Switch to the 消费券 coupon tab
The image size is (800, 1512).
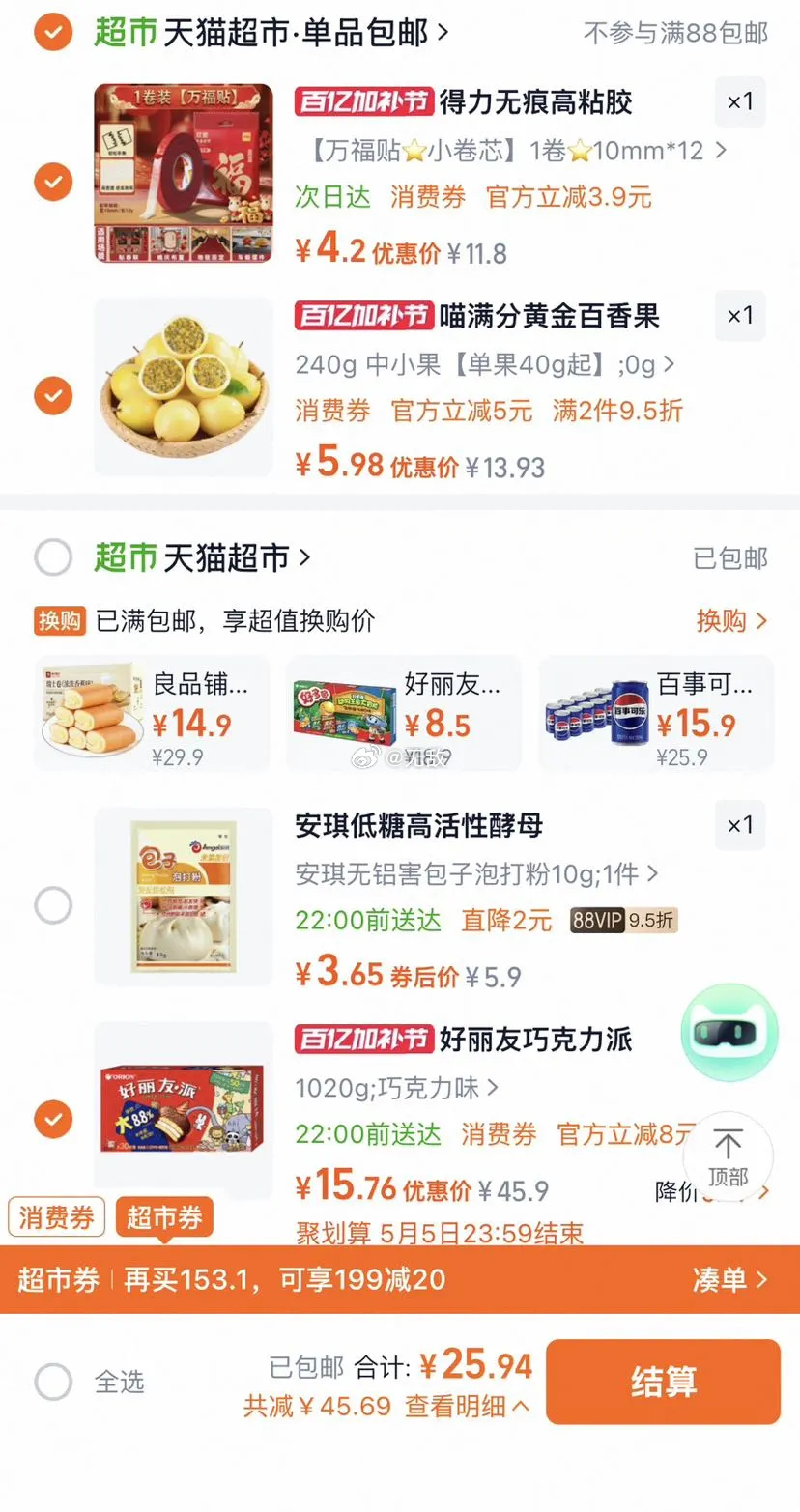[56, 1218]
